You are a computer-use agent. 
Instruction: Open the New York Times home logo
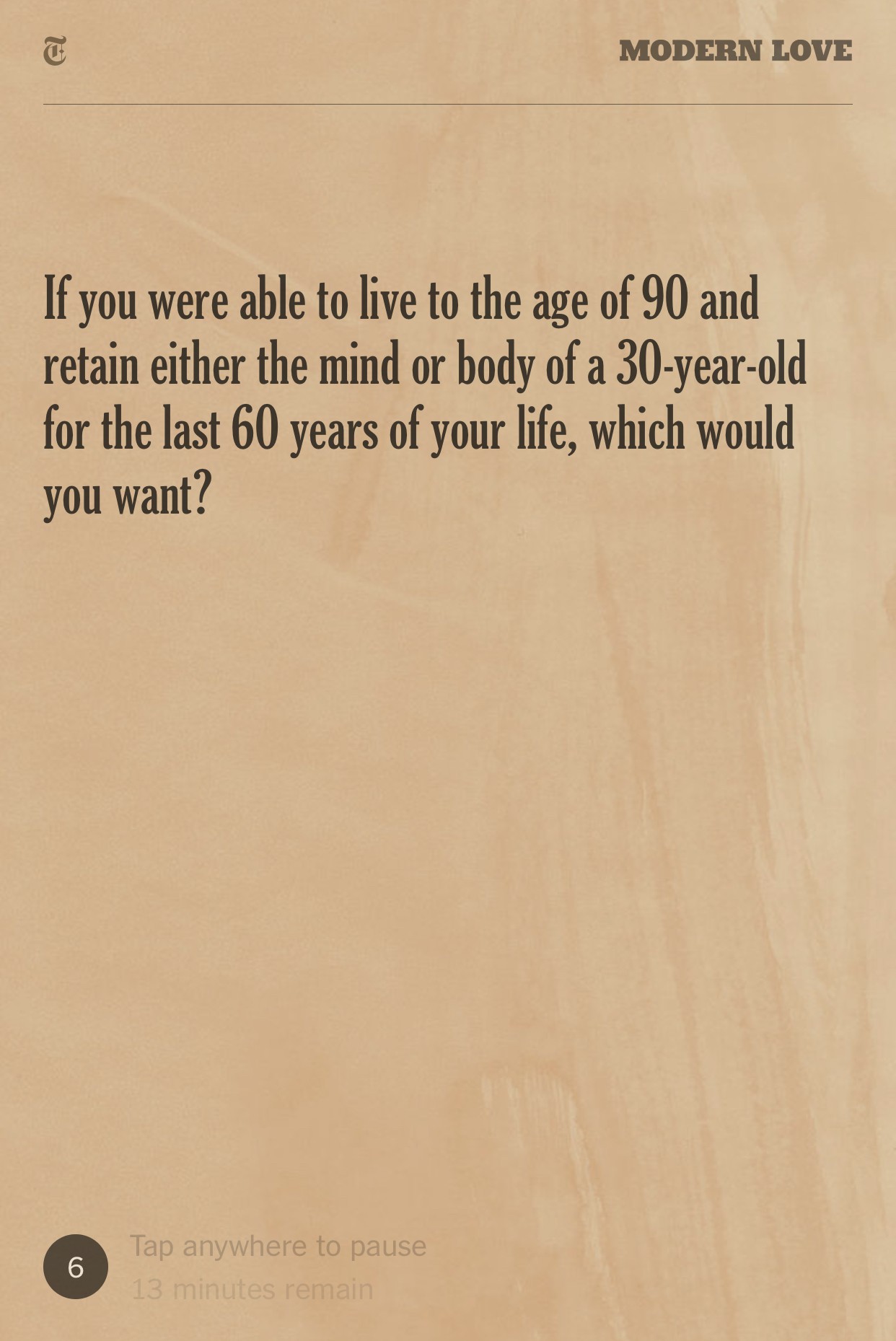click(55, 51)
